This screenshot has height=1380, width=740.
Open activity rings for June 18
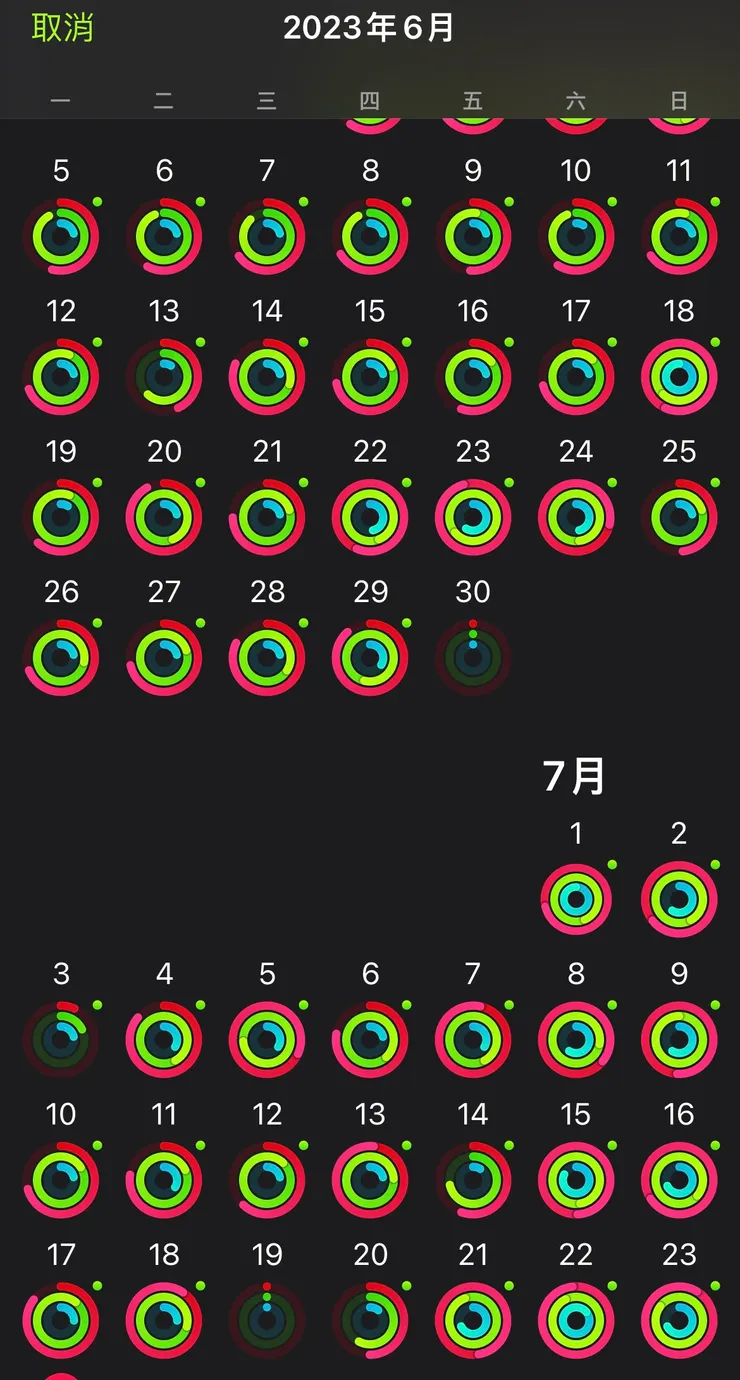tap(679, 376)
